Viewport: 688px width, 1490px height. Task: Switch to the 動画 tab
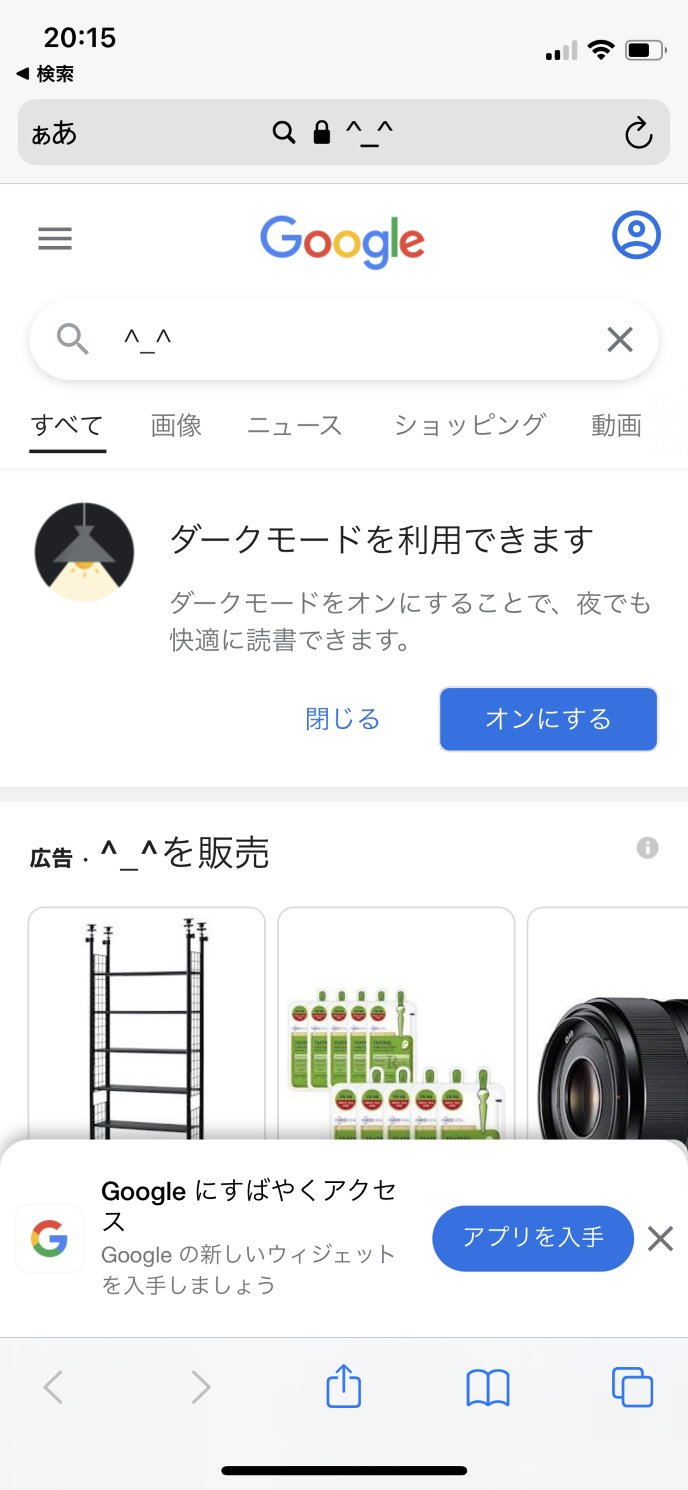pyautogui.click(x=616, y=425)
